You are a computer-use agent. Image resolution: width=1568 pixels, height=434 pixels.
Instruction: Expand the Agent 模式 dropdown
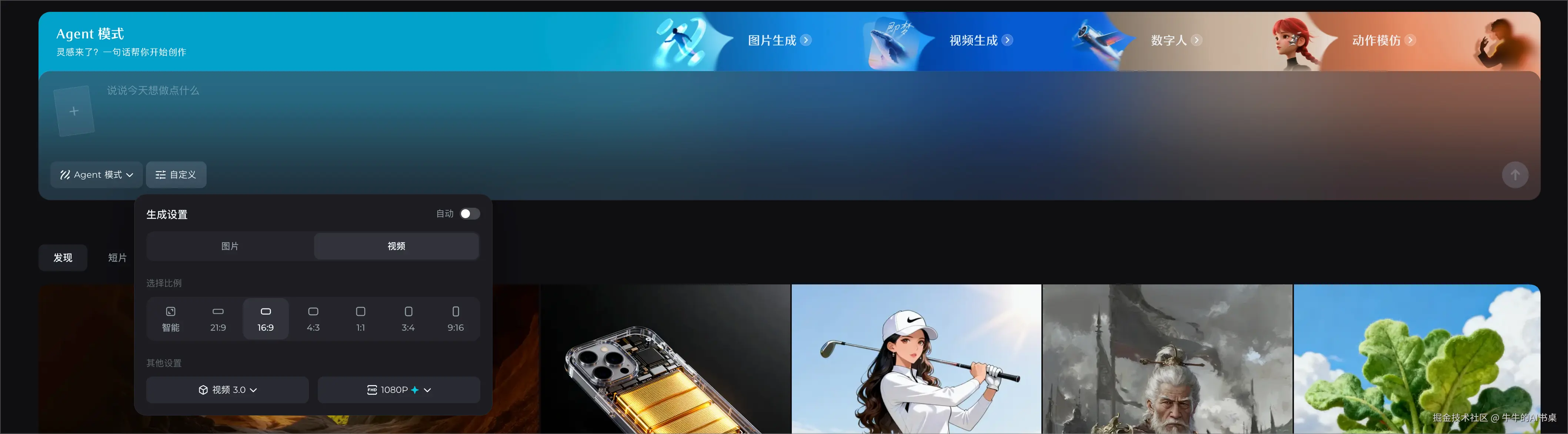coord(97,175)
